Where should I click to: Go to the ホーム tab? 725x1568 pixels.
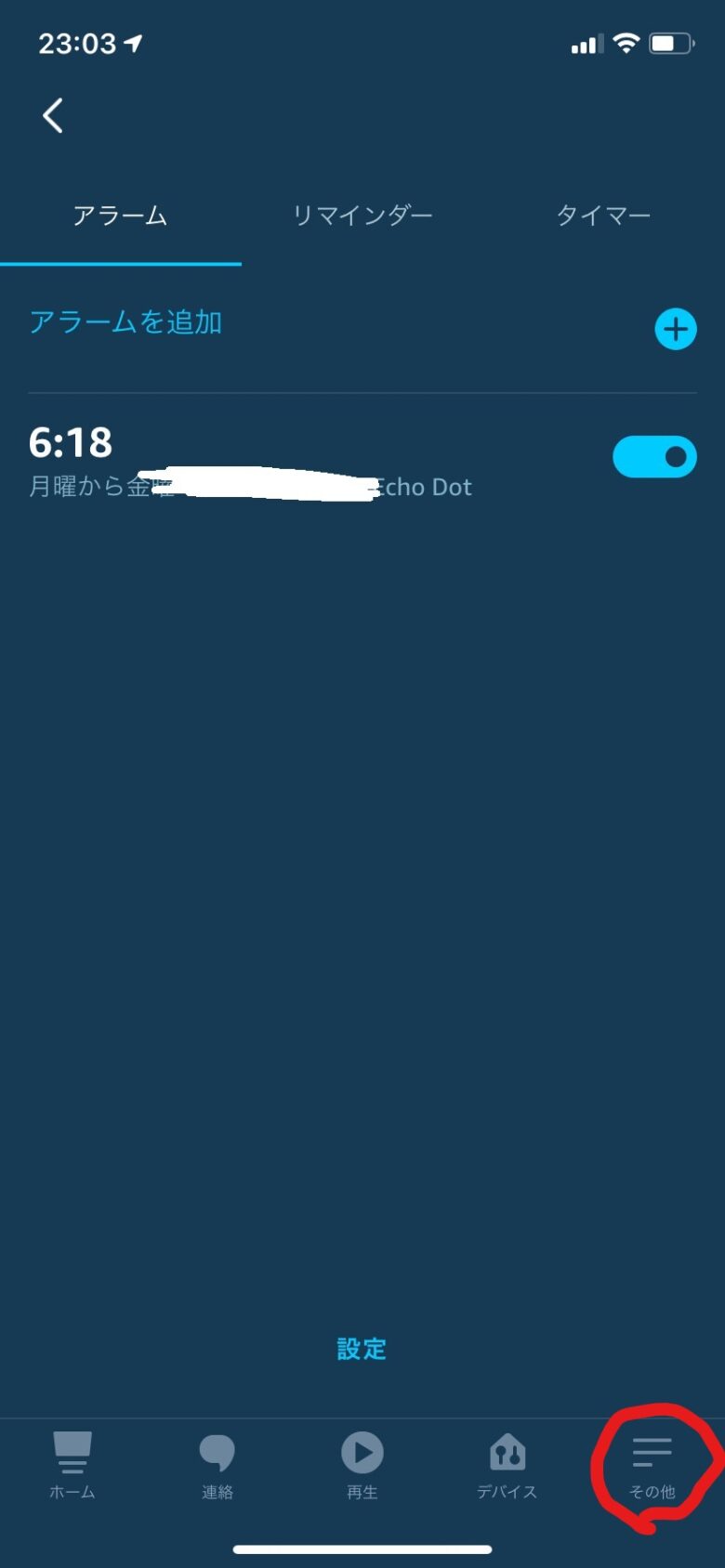point(72,1465)
